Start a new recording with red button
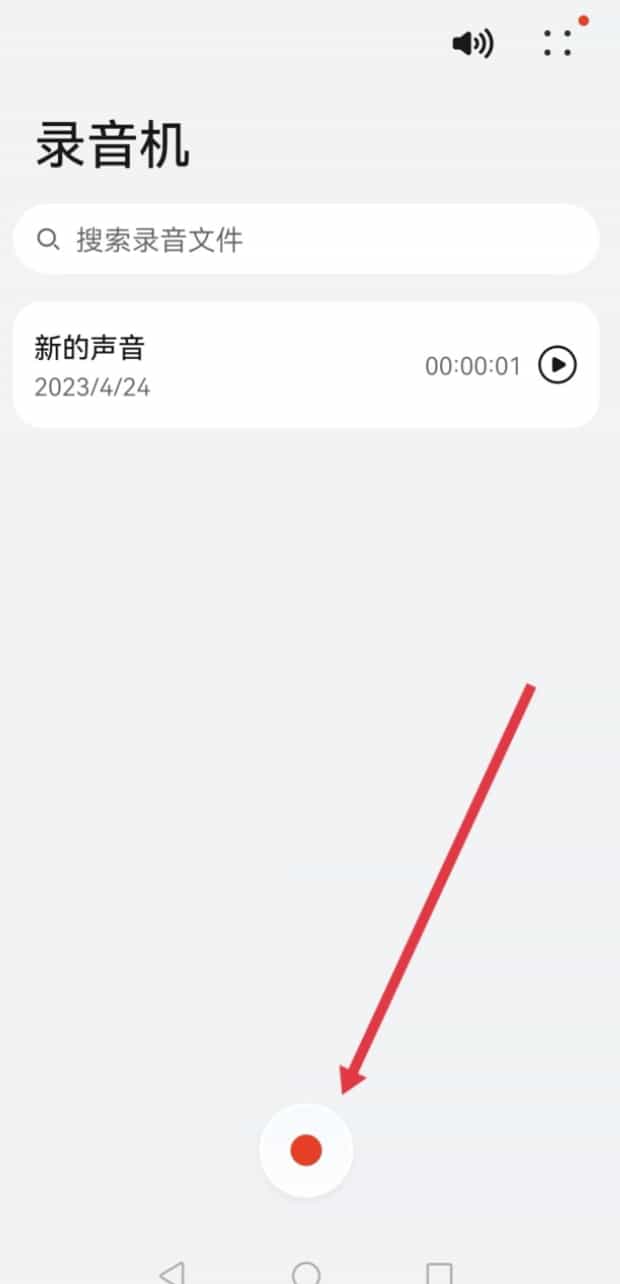The height and width of the screenshot is (1284, 620). pos(306,1150)
